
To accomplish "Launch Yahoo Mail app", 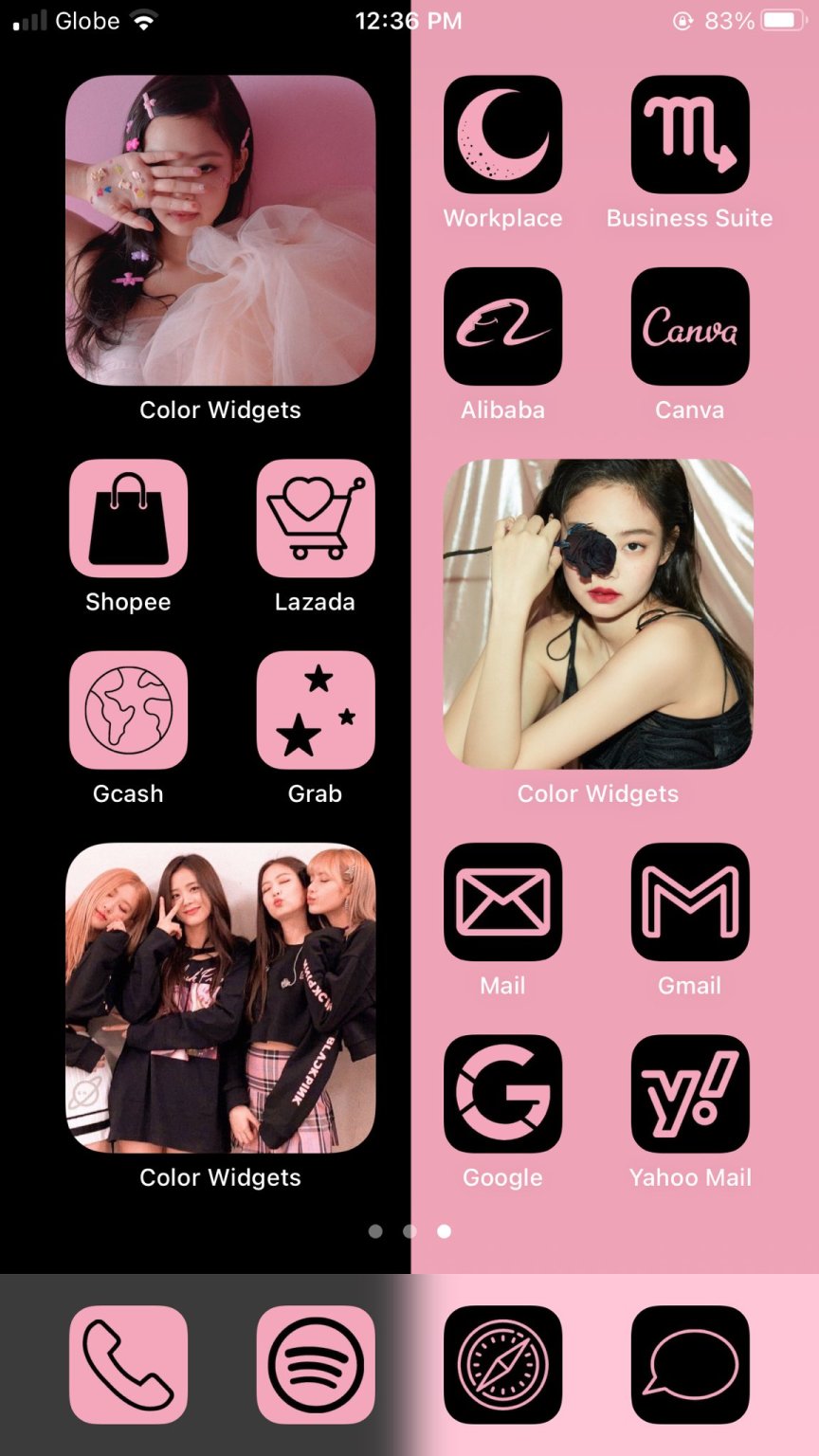I will pos(690,1093).
